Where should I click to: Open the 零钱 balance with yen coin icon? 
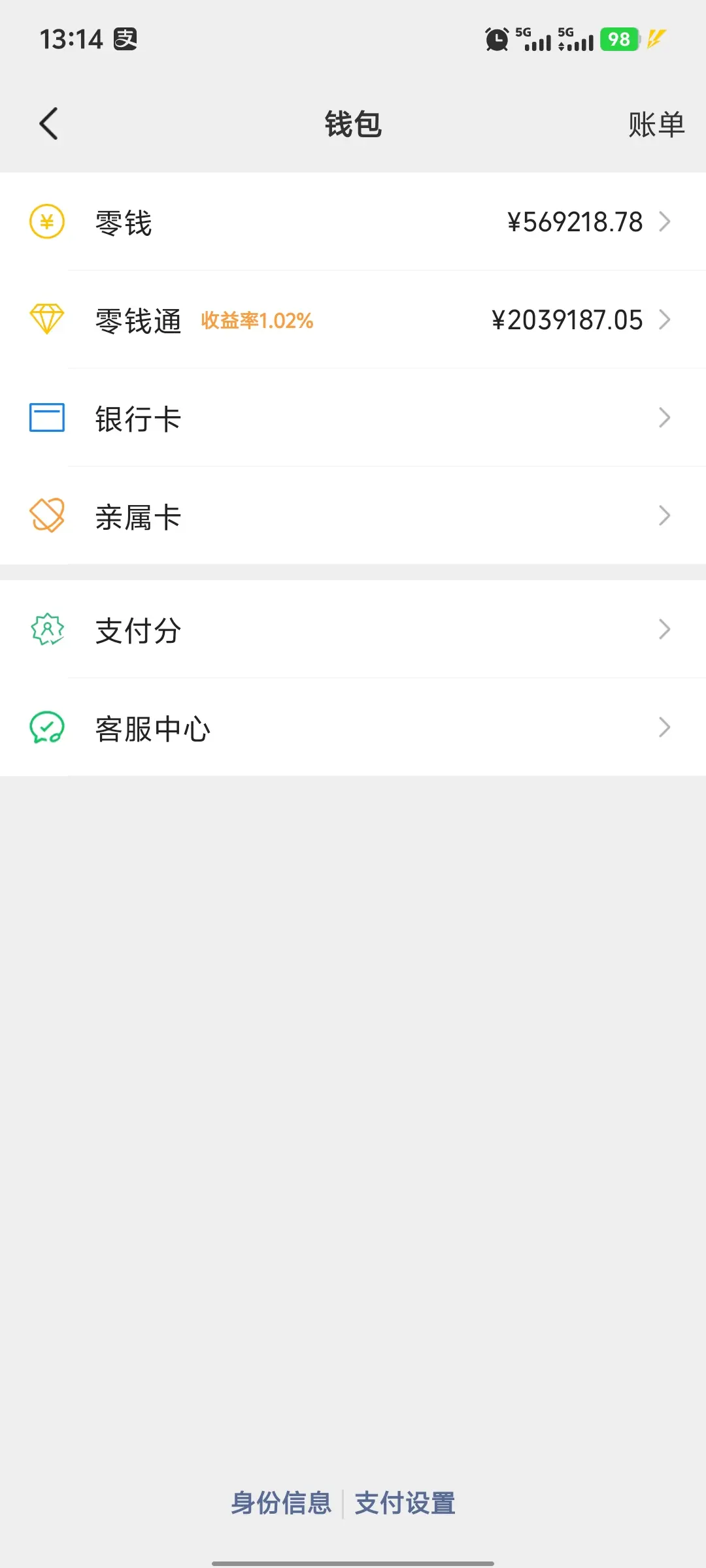(x=45, y=222)
